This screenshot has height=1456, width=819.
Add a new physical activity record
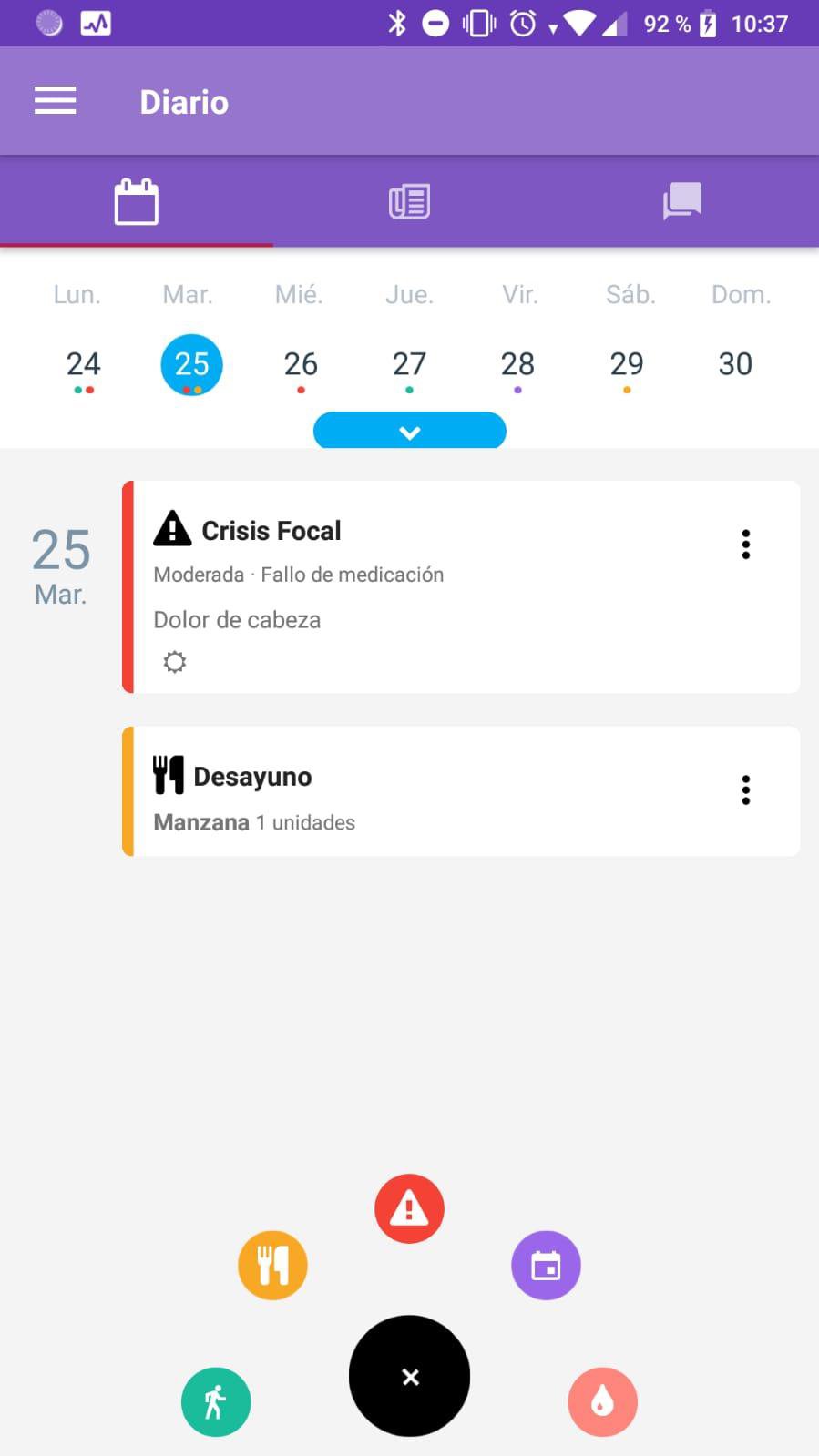[x=216, y=1402]
